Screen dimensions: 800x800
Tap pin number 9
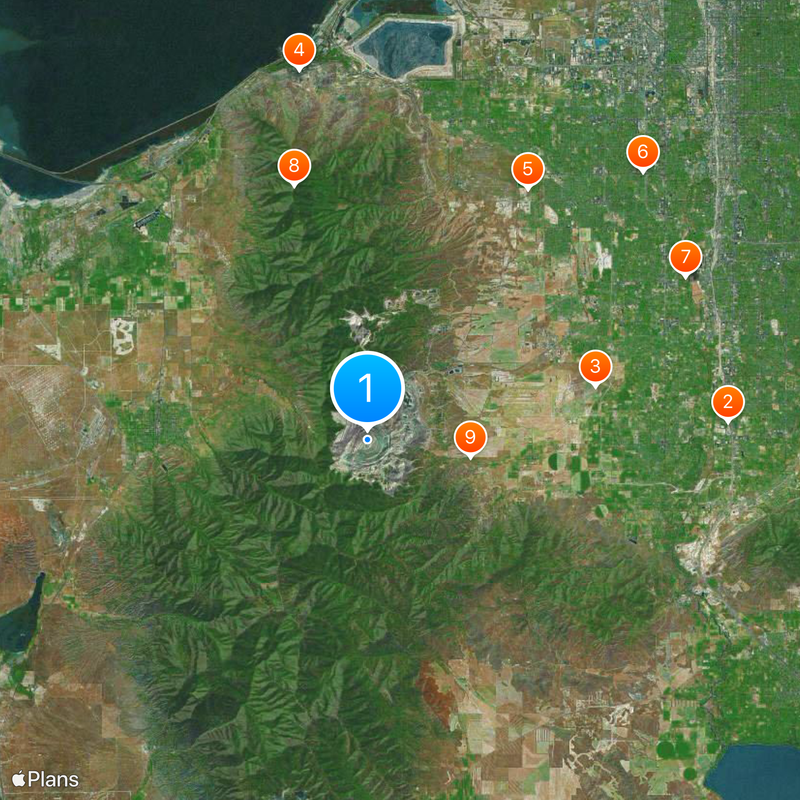[470, 437]
